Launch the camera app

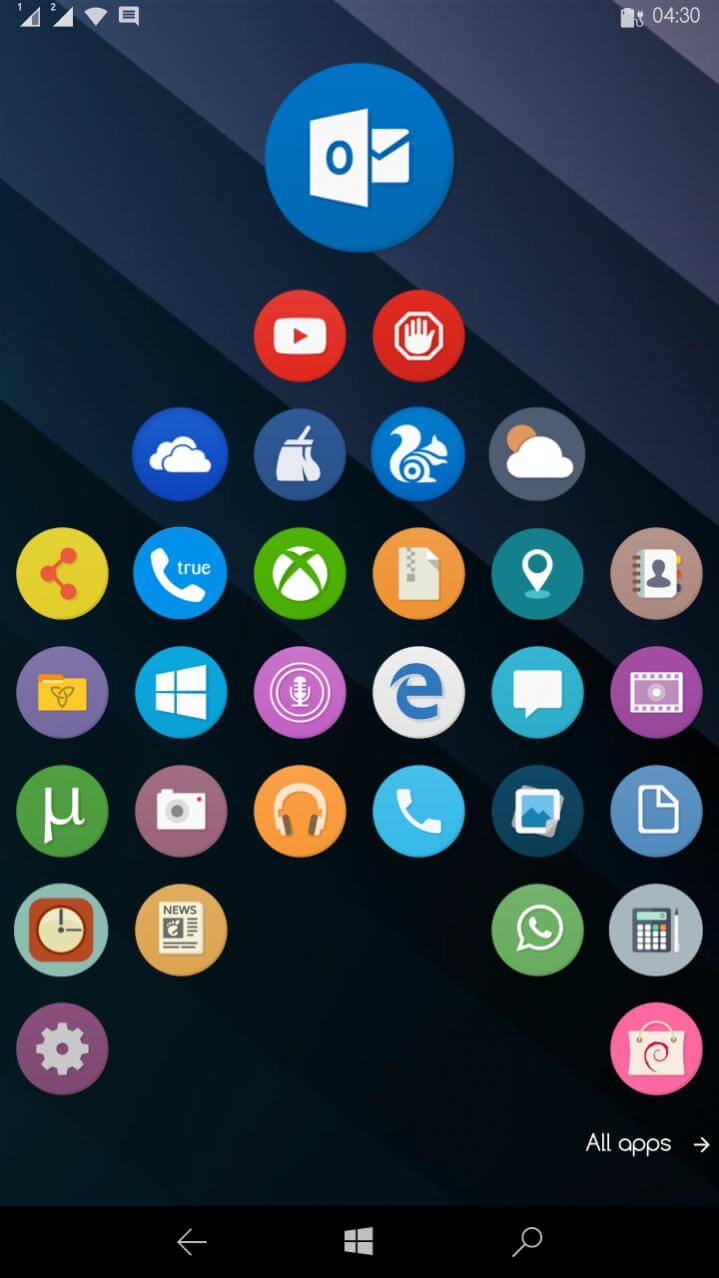(180, 811)
